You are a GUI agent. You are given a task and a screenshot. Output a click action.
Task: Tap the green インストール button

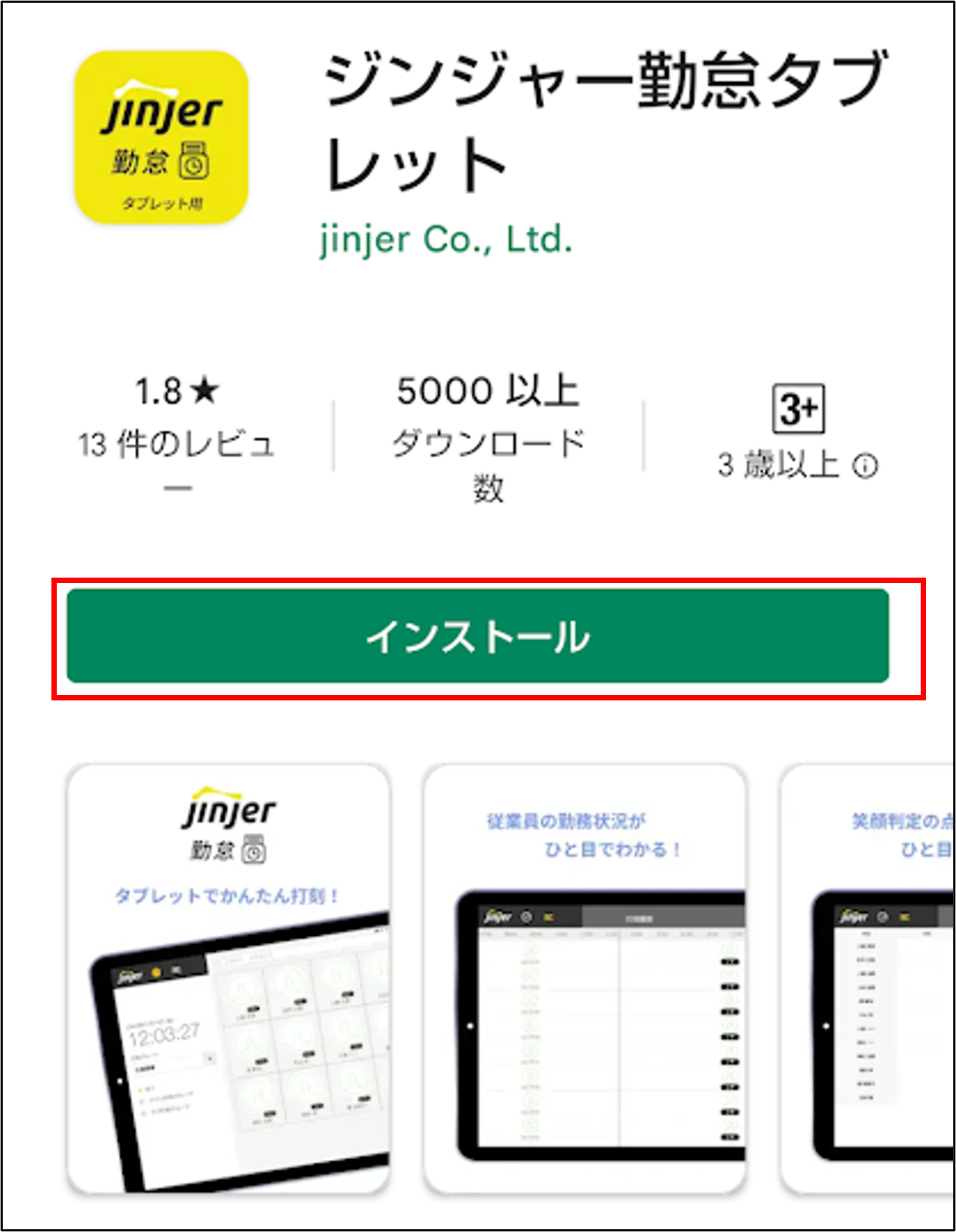(477, 636)
